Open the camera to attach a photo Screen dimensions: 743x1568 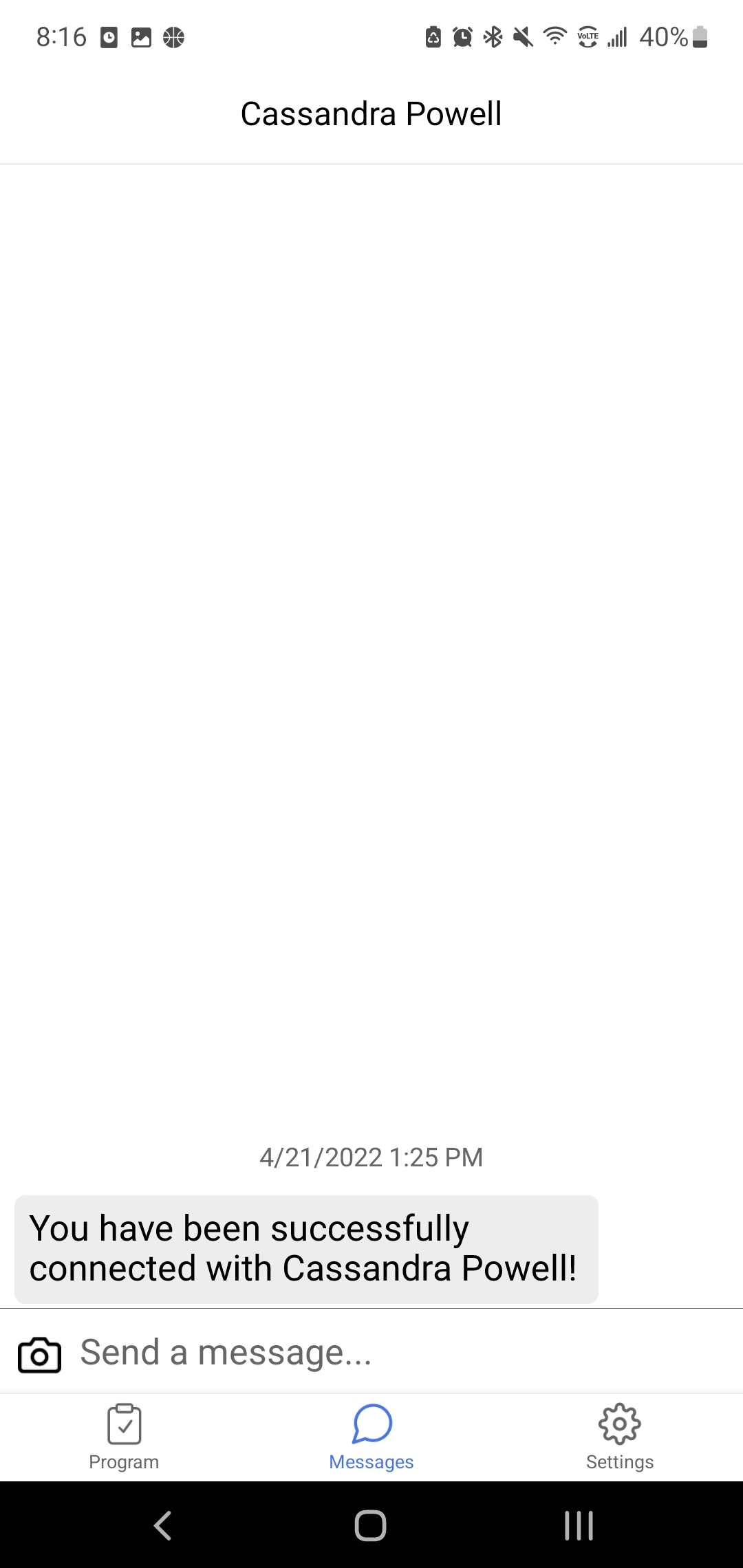point(39,1355)
